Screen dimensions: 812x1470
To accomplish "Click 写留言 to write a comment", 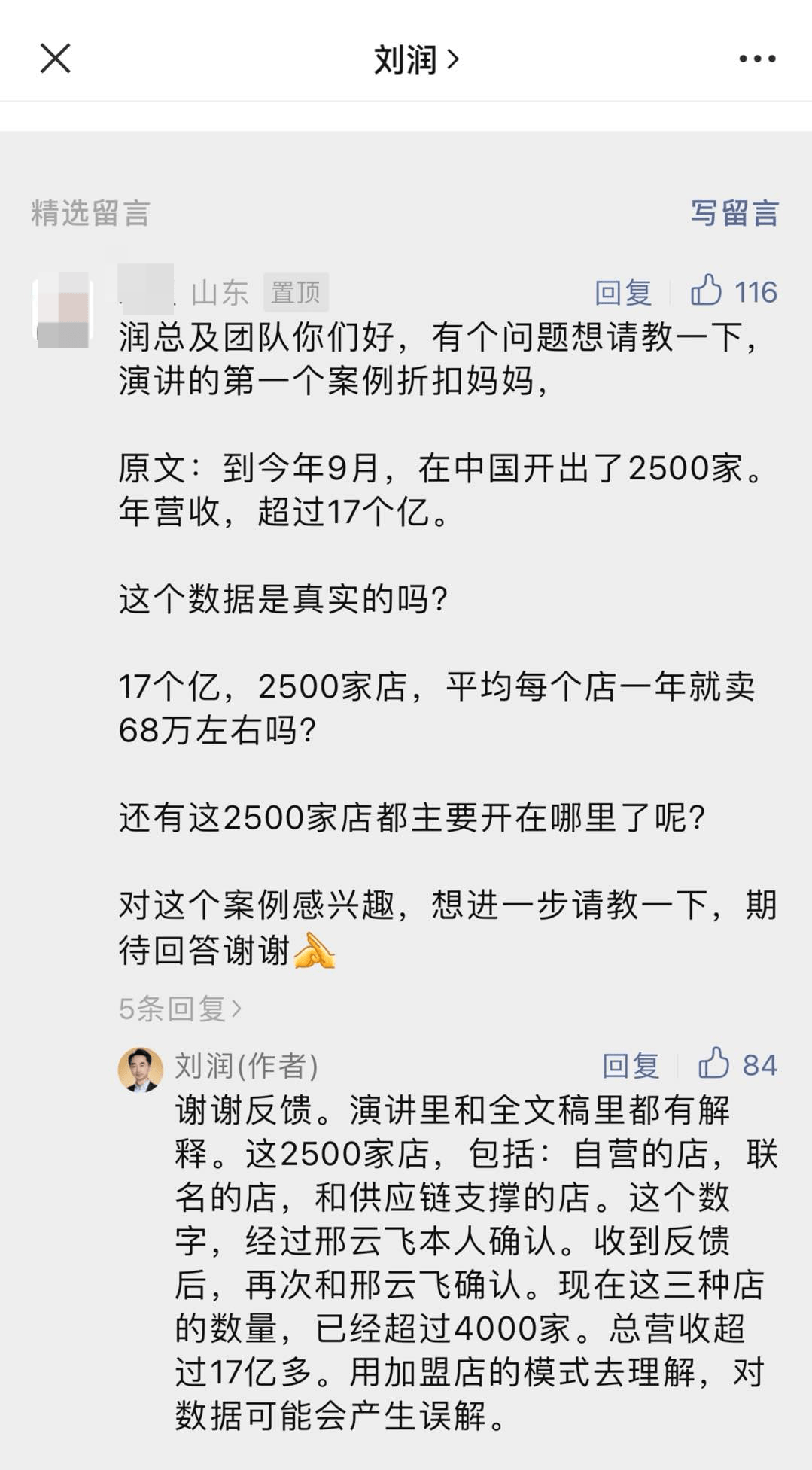I will pyautogui.click(x=734, y=212).
